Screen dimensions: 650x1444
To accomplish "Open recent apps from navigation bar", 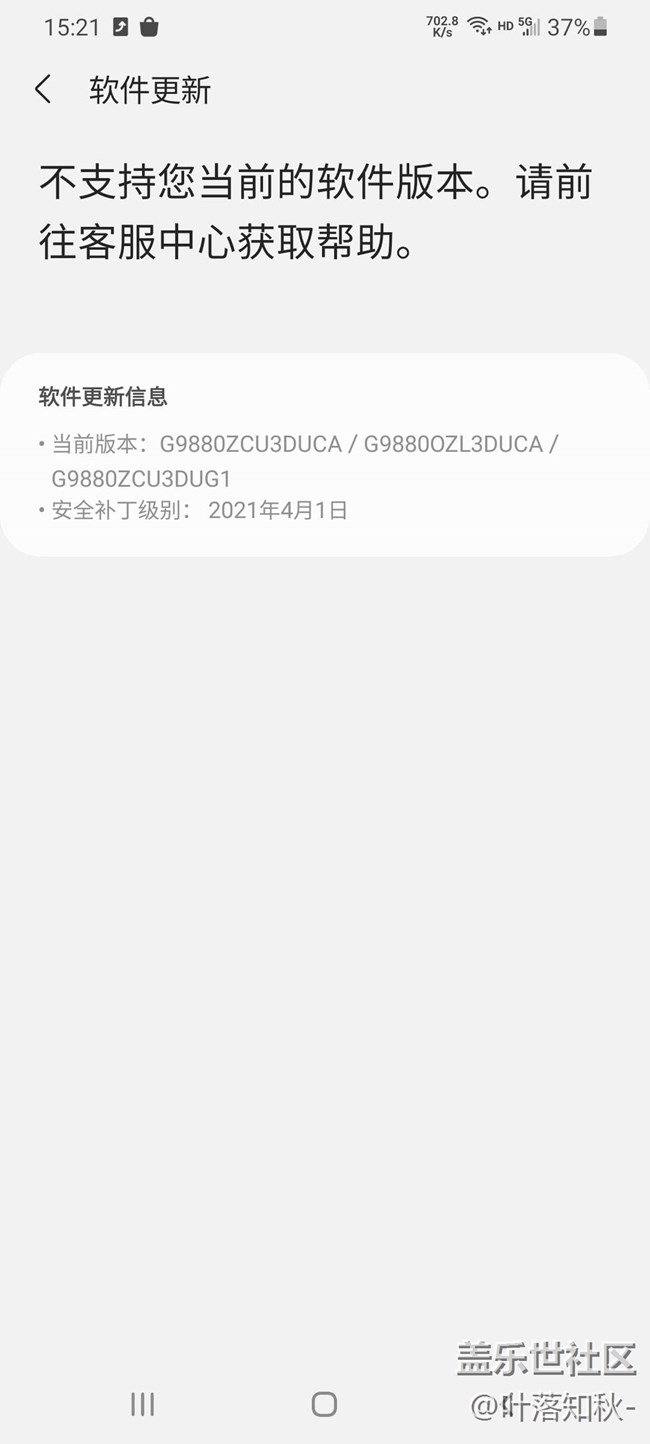I will pos(142,1404).
